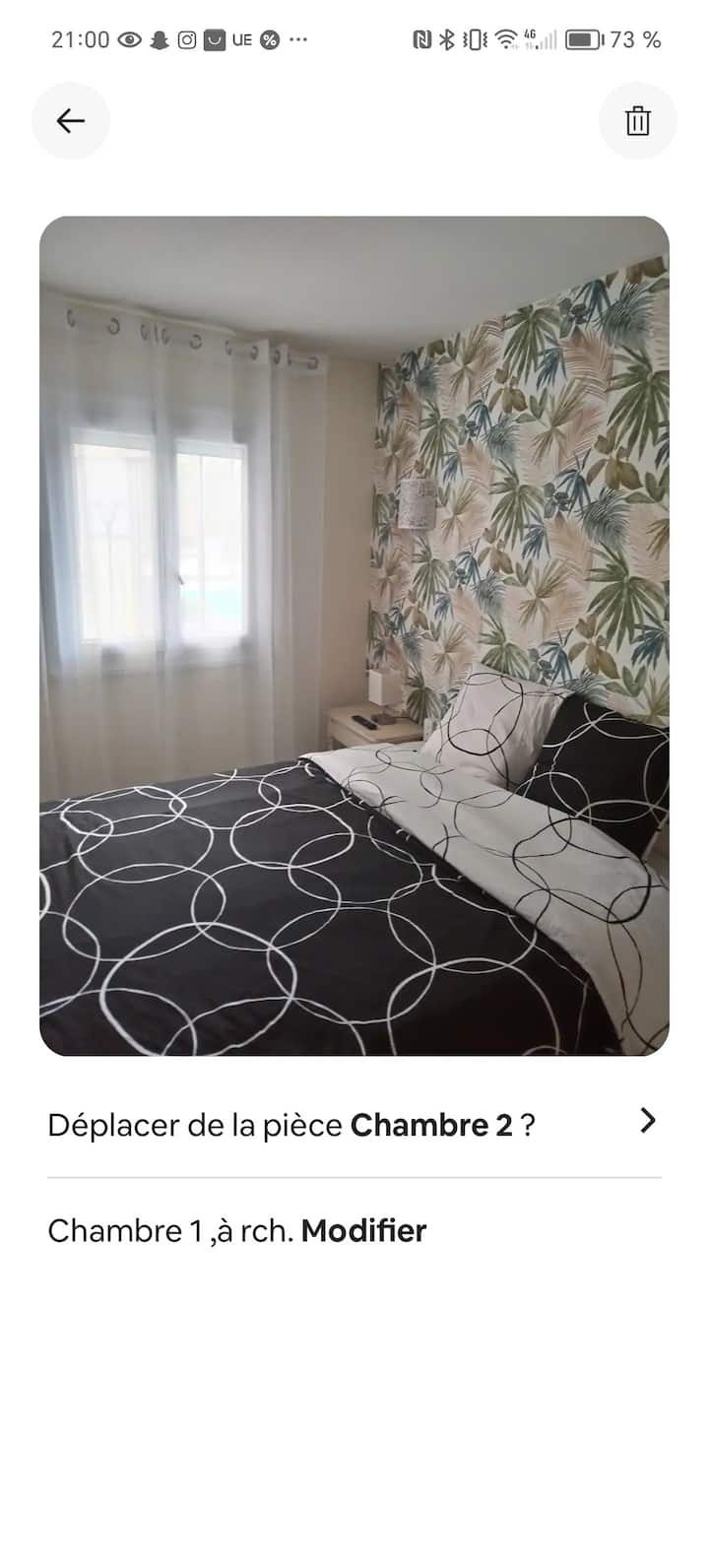Tap Modifier to edit the caption
The height and width of the screenshot is (1568, 709).
click(x=363, y=1230)
